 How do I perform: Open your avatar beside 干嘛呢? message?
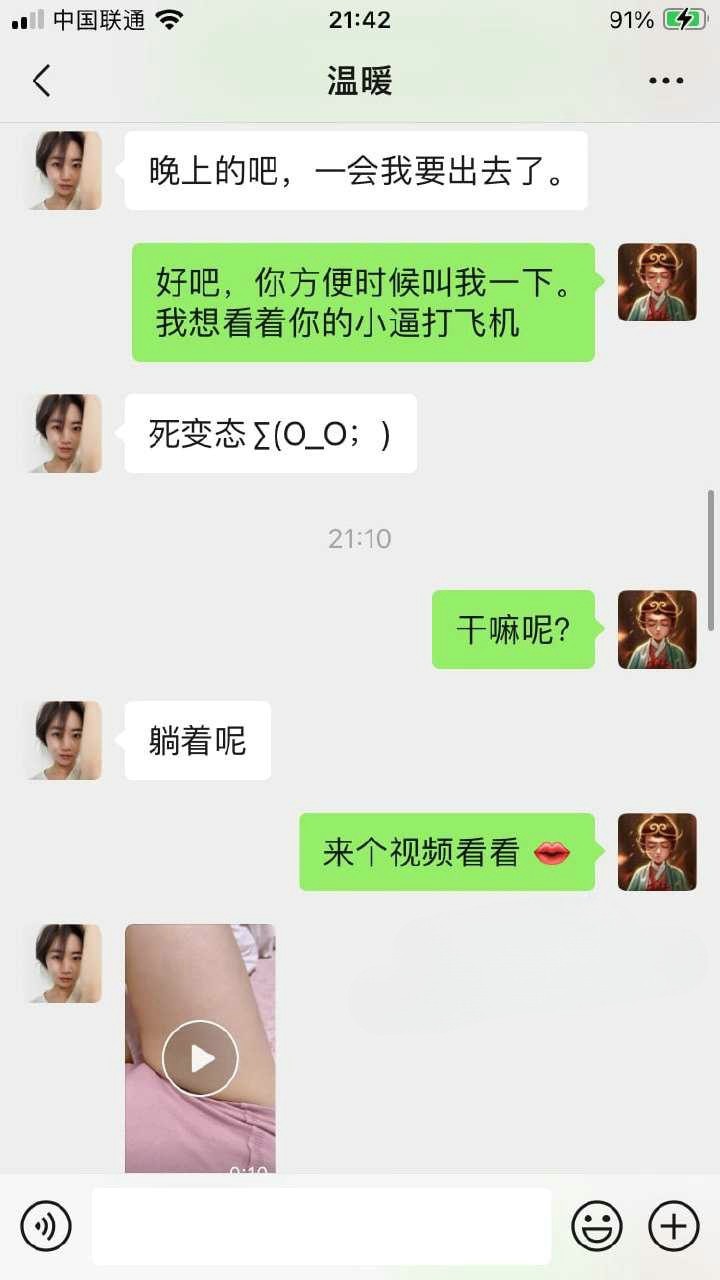[x=657, y=629]
